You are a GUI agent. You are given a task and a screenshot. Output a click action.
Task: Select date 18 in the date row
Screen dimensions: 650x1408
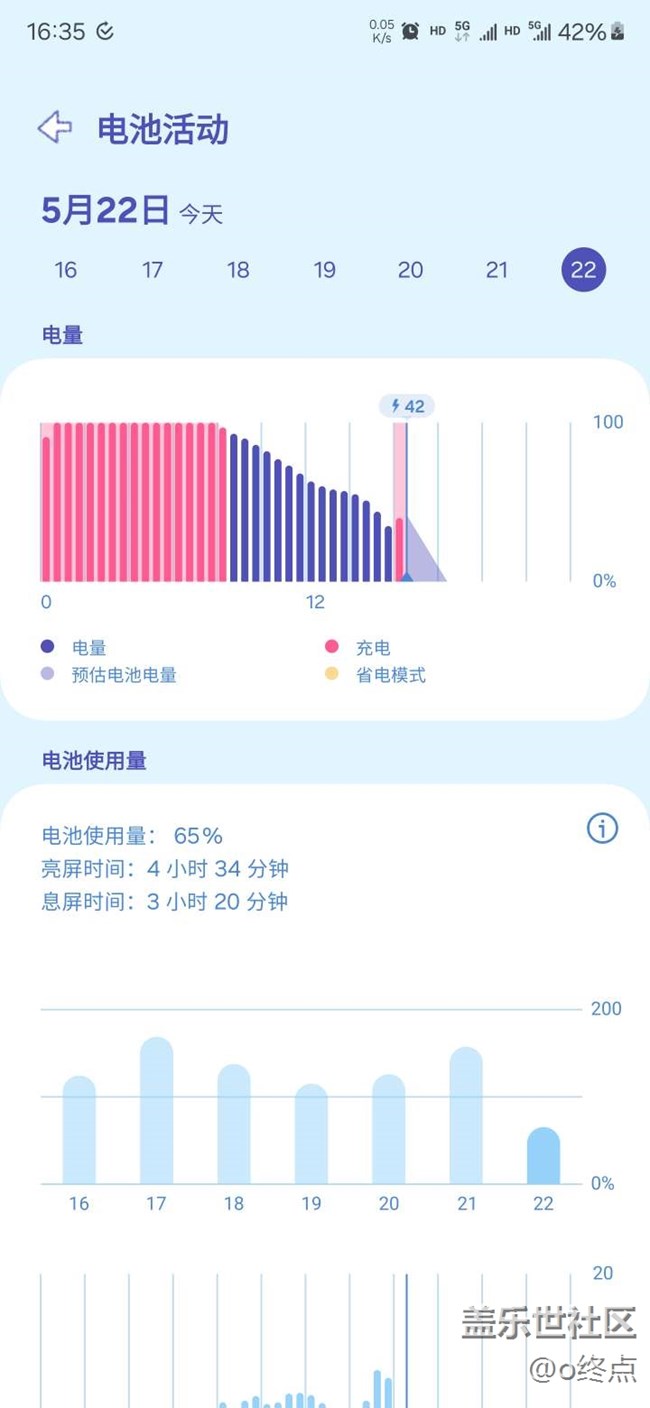click(x=238, y=270)
